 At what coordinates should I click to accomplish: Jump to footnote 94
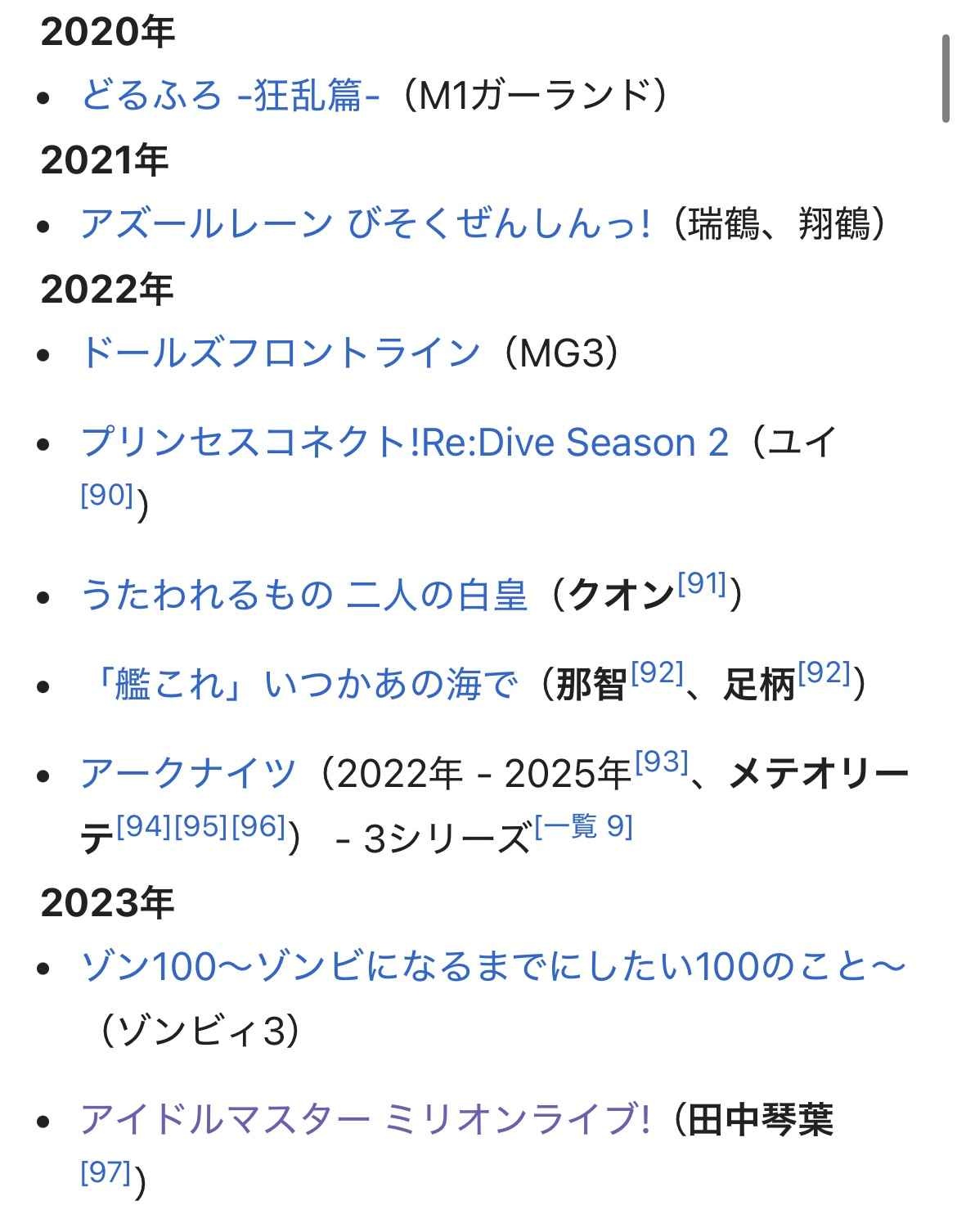pos(143,827)
